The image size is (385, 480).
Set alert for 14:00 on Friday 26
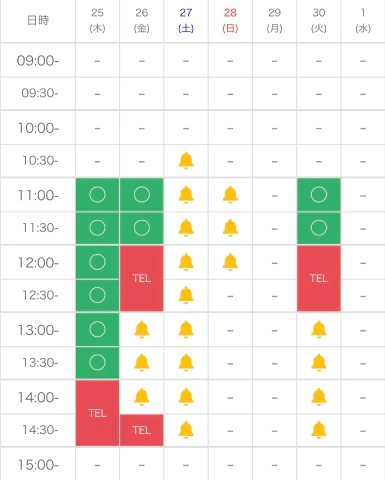tap(142, 397)
